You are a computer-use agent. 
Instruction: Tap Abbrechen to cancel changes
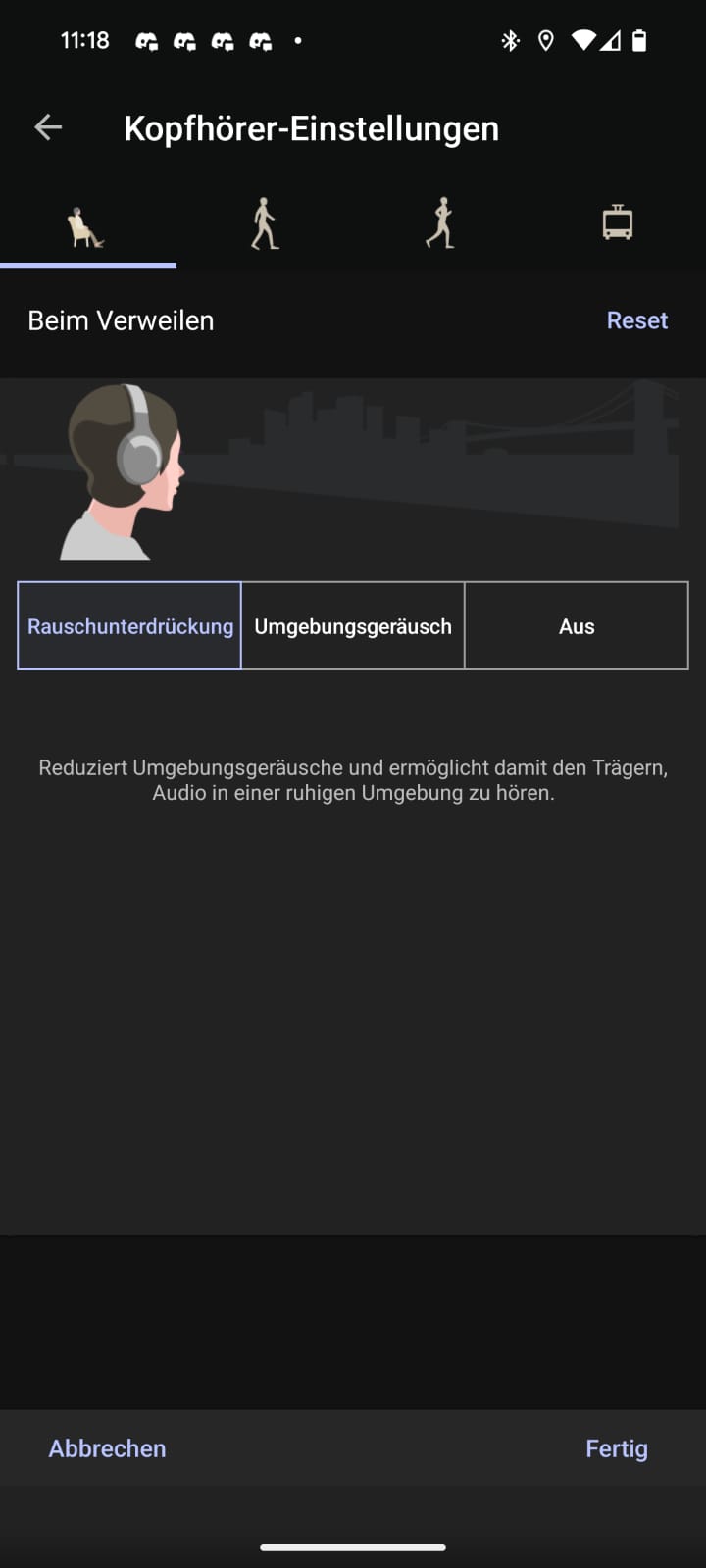(108, 1448)
